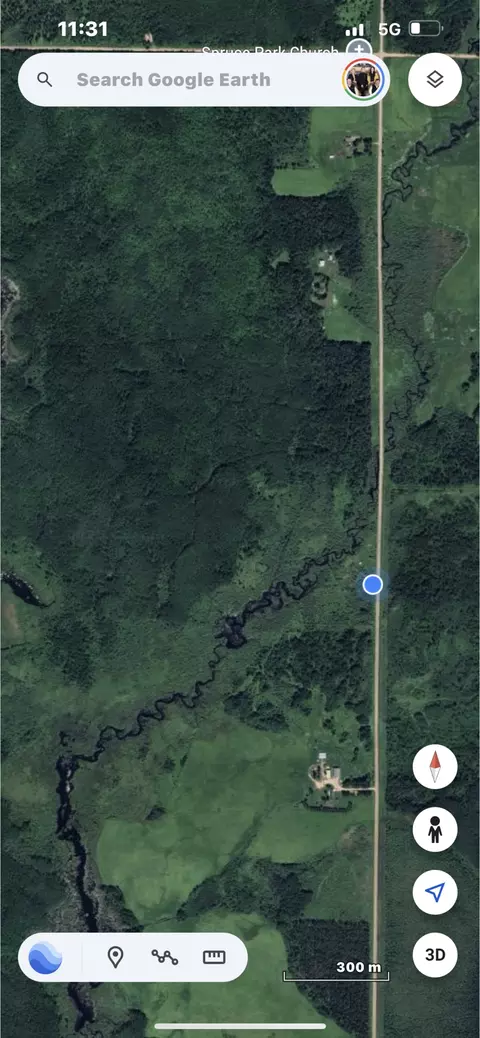Draw a path or polygon
This screenshot has width=480, height=1038.
click(165, 957)
